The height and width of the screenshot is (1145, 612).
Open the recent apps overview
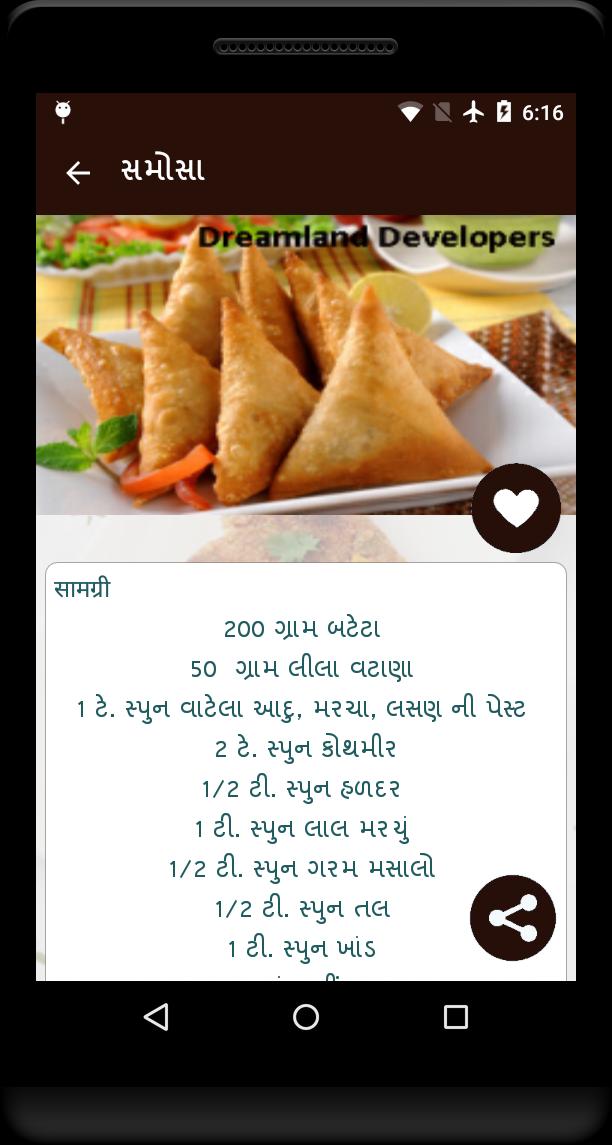click(x=456, y=1017)
